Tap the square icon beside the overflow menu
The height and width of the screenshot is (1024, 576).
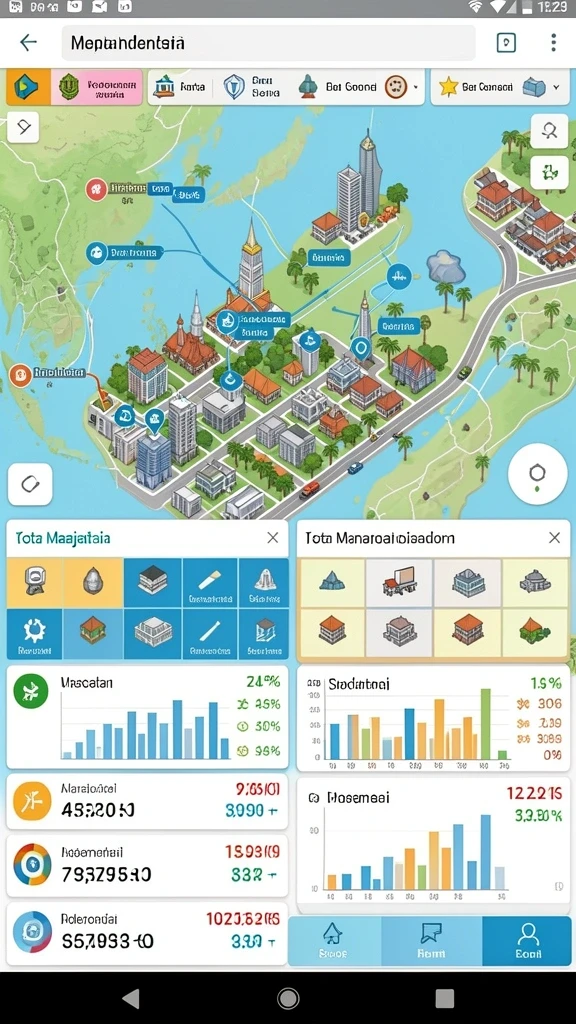click(x=506, y=43)
